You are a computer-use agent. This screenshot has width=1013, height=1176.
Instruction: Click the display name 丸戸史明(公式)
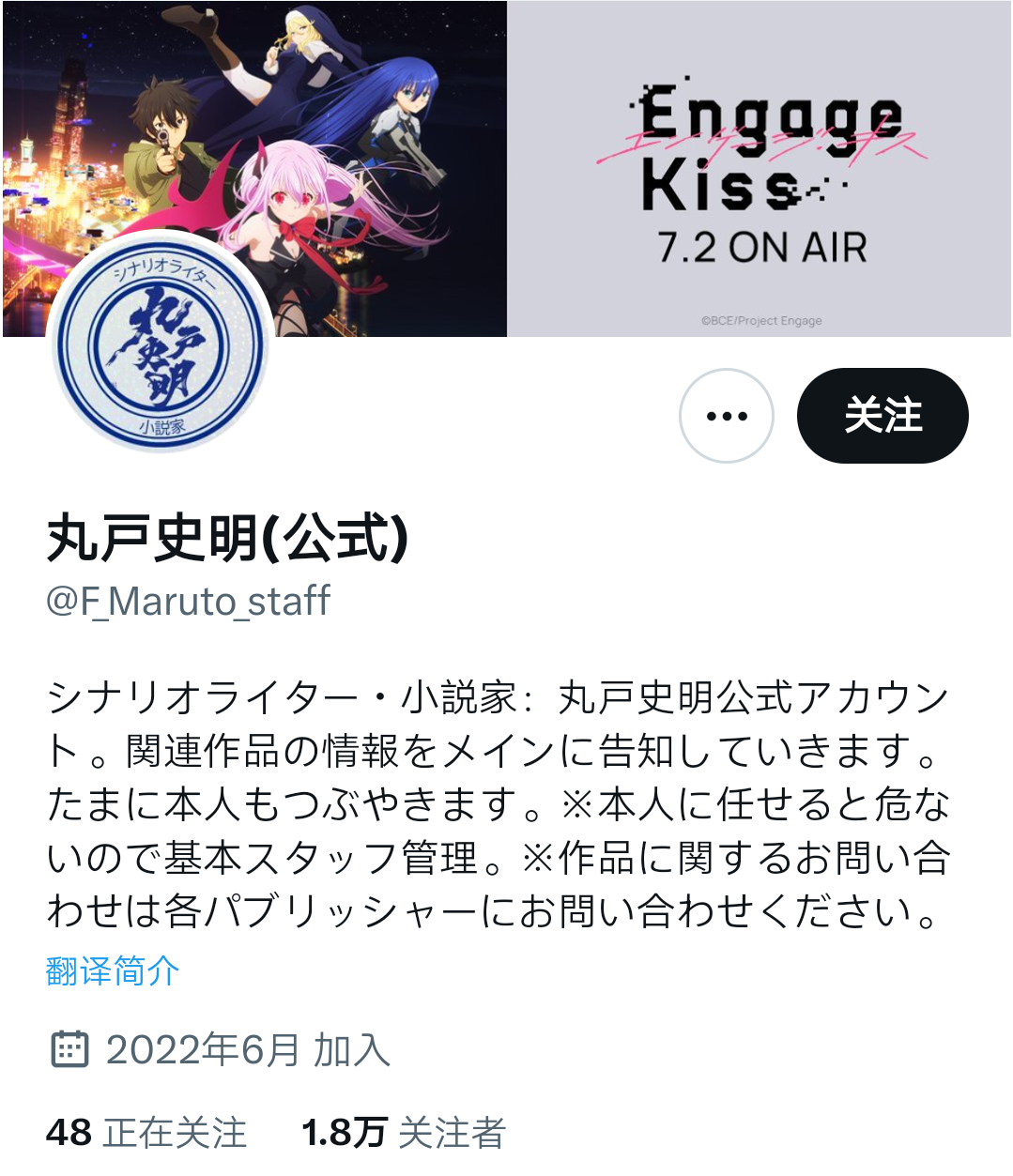(x=225, y=537)
